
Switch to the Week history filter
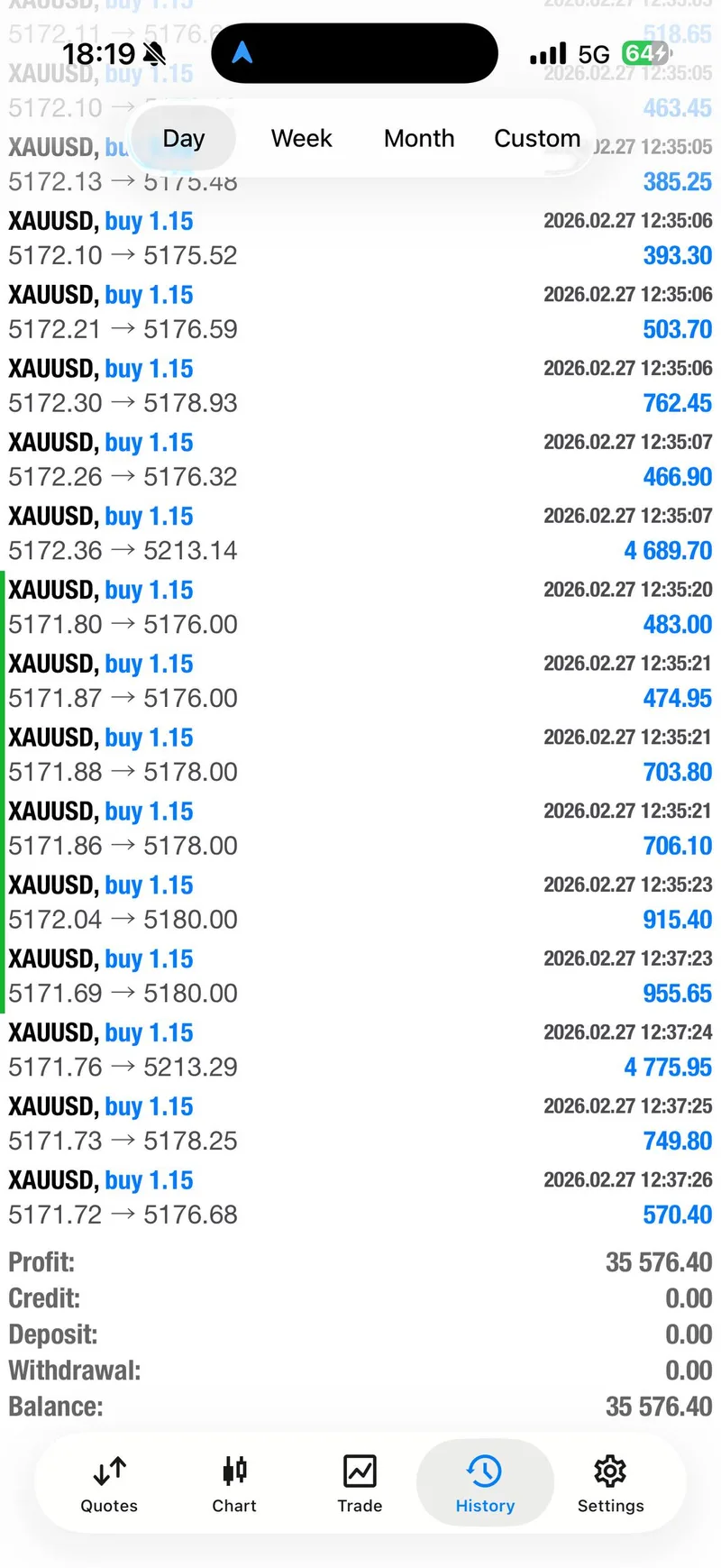click(x=301, y=138)
